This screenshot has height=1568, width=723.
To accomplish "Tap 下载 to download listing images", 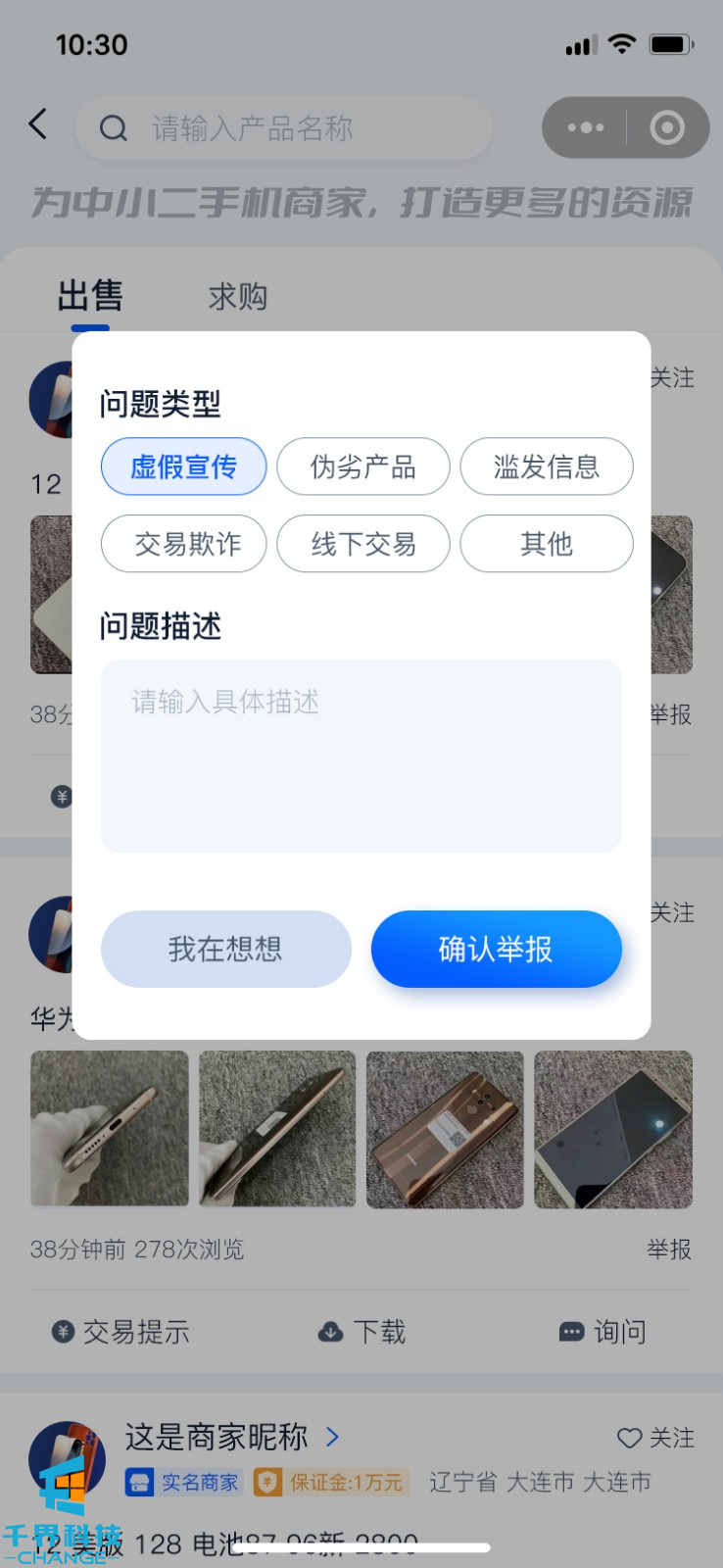I will click(x=362, y=1332).
